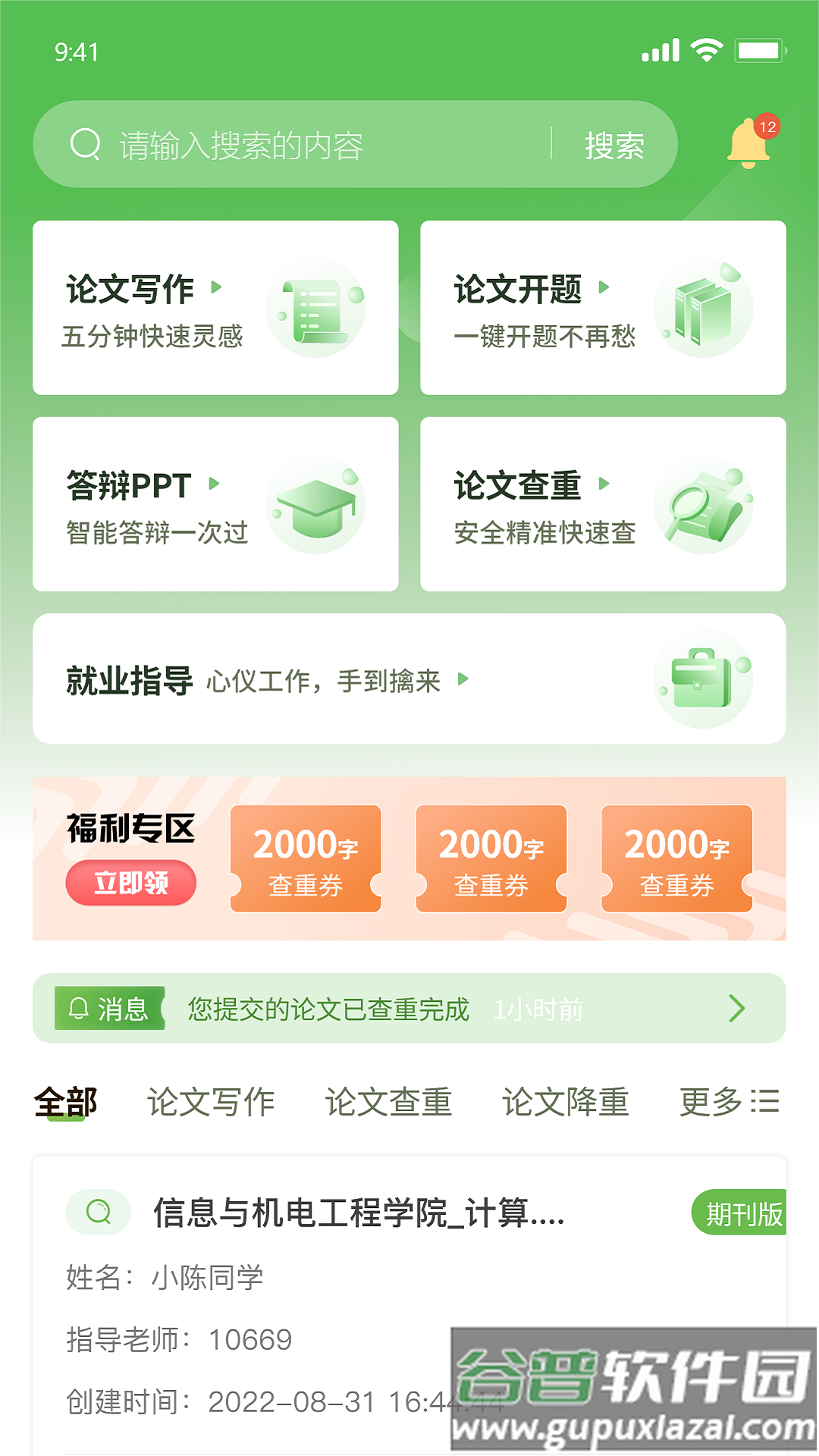Click the 消息 bell icon in notice bar
The height and width of the screenshot is (1456, 819).
click(79, 1009)
